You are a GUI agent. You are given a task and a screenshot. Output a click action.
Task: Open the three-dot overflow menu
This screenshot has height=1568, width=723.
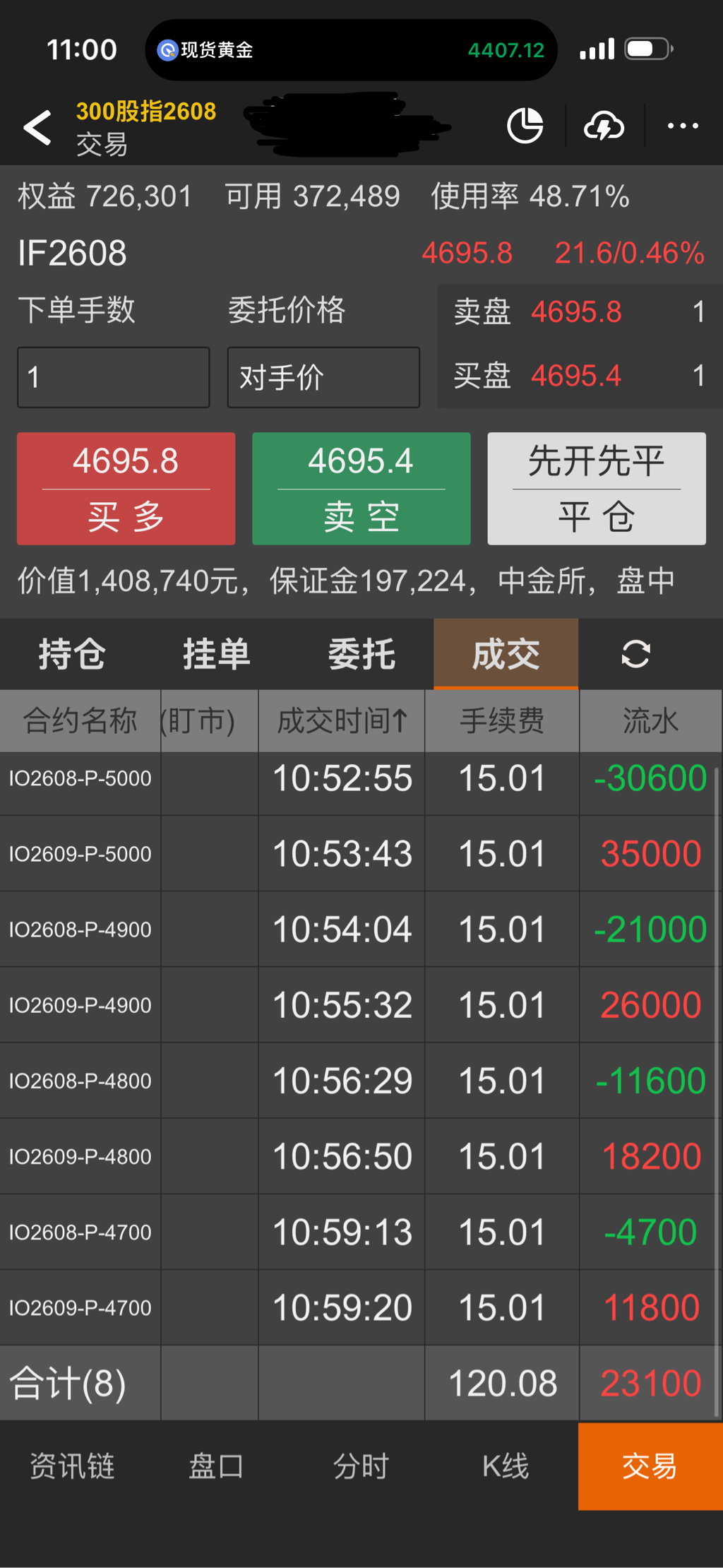coord(683,126)
